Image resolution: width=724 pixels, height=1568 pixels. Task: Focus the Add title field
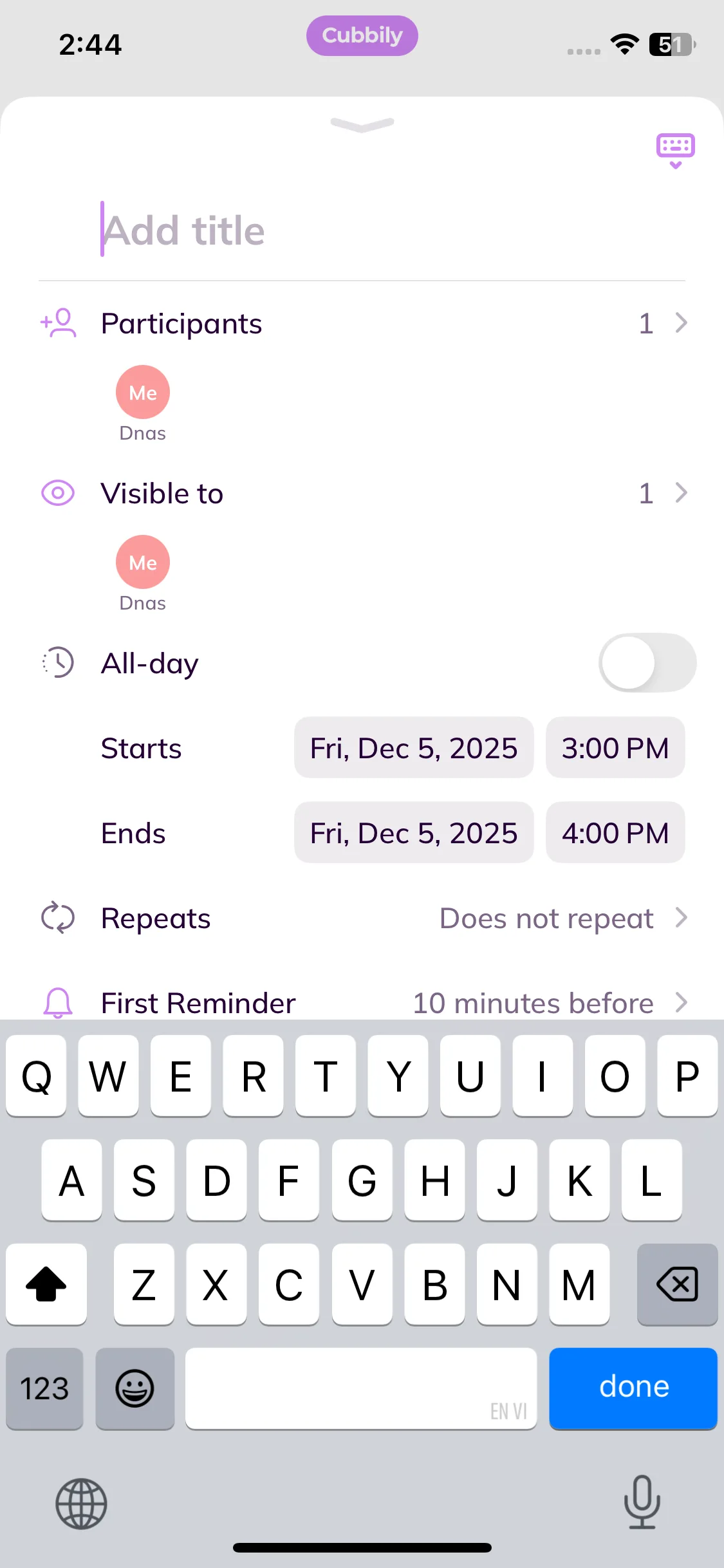[360, 230]
